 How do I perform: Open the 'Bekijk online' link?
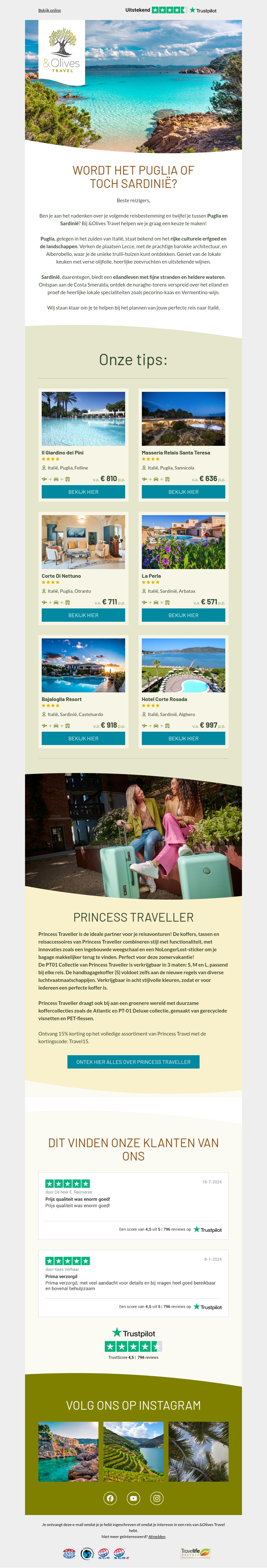click(49, 10)
